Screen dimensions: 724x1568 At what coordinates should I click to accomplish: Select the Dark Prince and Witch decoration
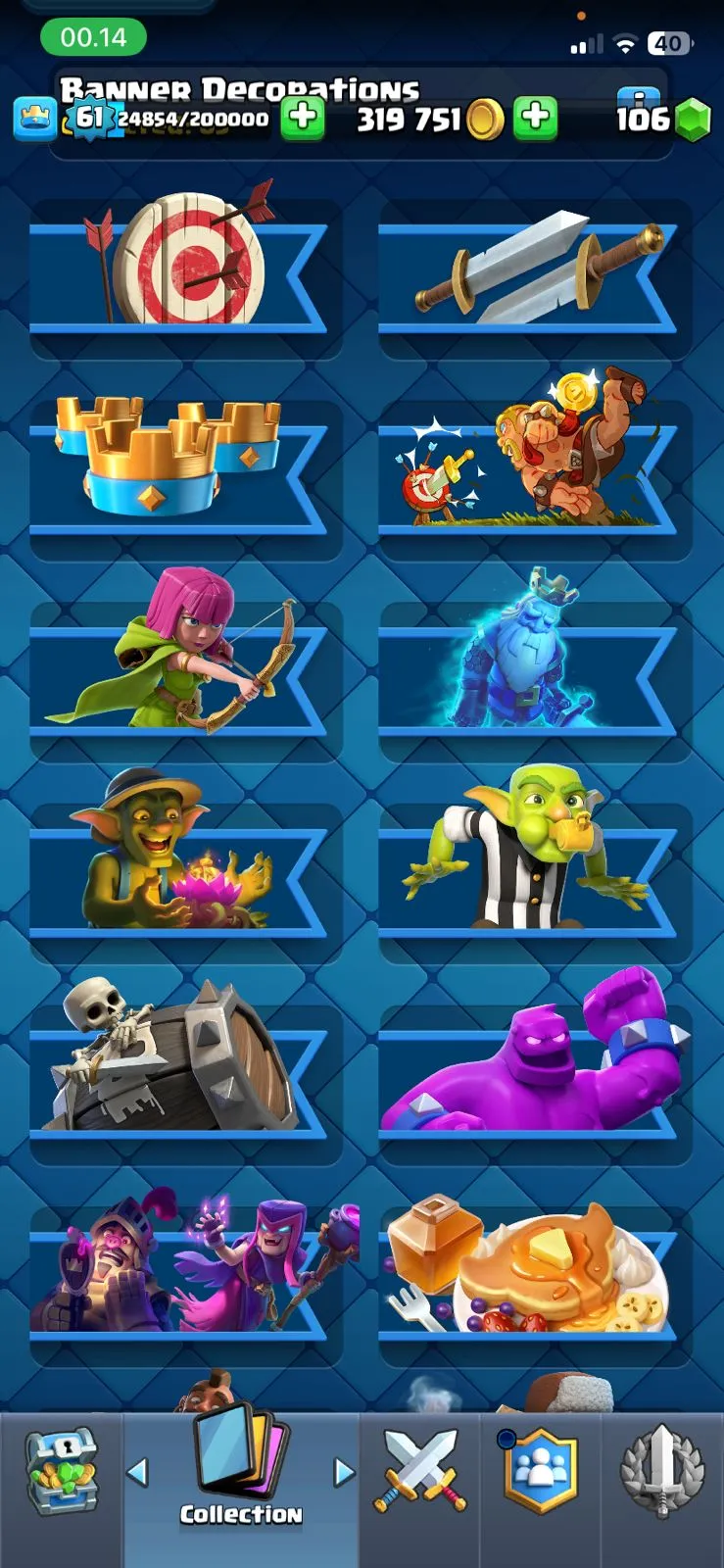pyautogui.click(x=186, y=1269)
